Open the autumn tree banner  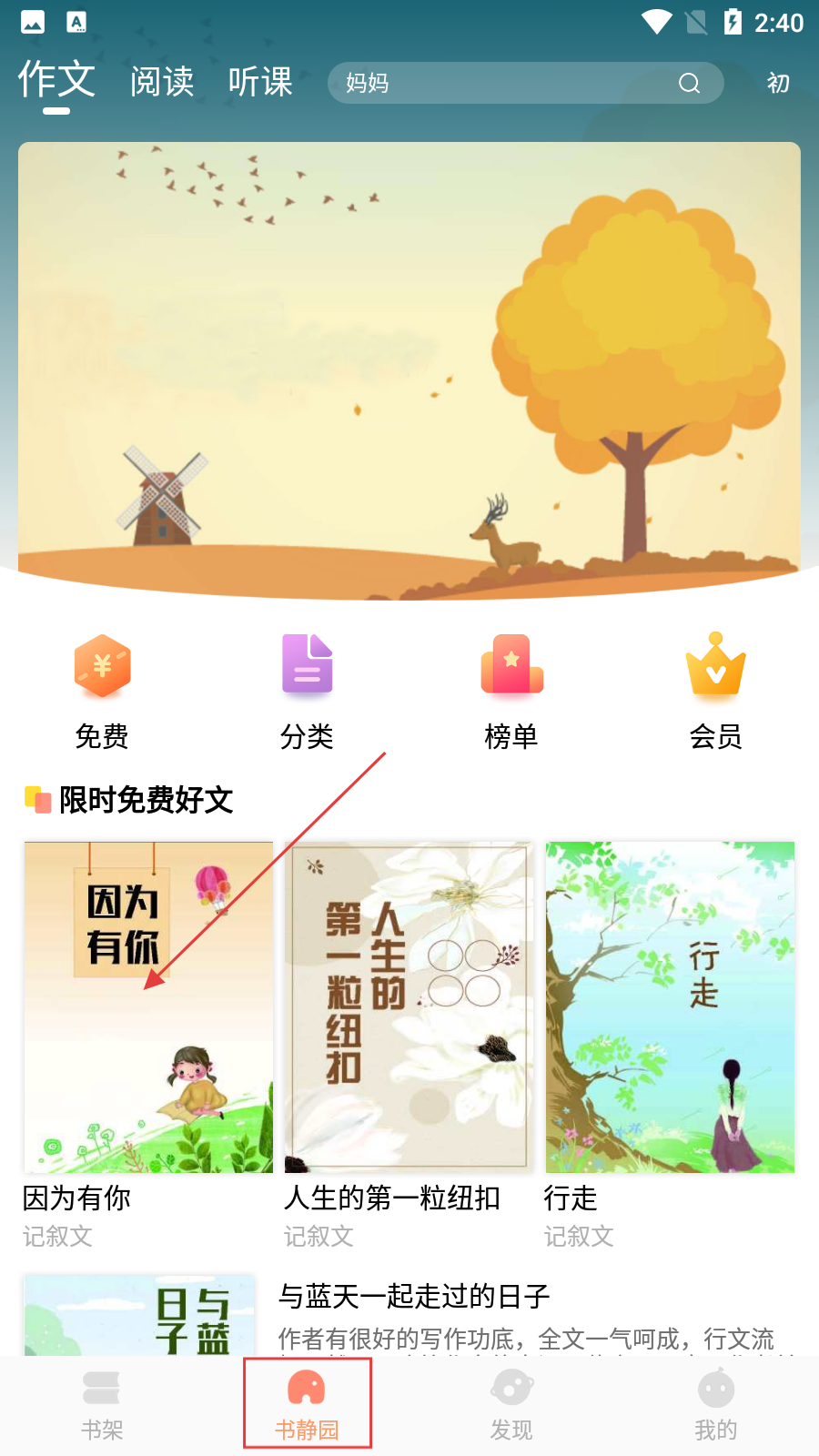[x=409, y=369]
